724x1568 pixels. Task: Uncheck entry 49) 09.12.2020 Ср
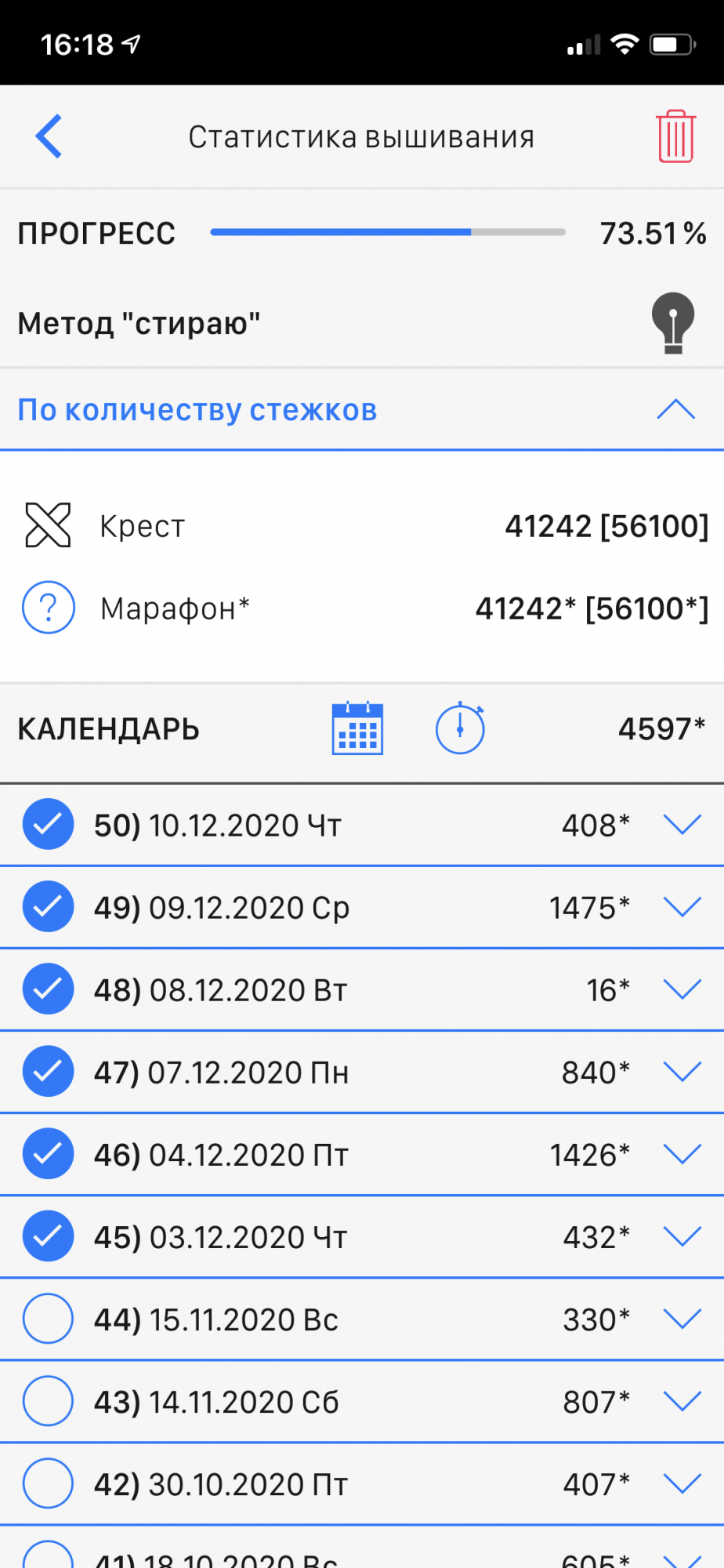[x=49, y=906]
